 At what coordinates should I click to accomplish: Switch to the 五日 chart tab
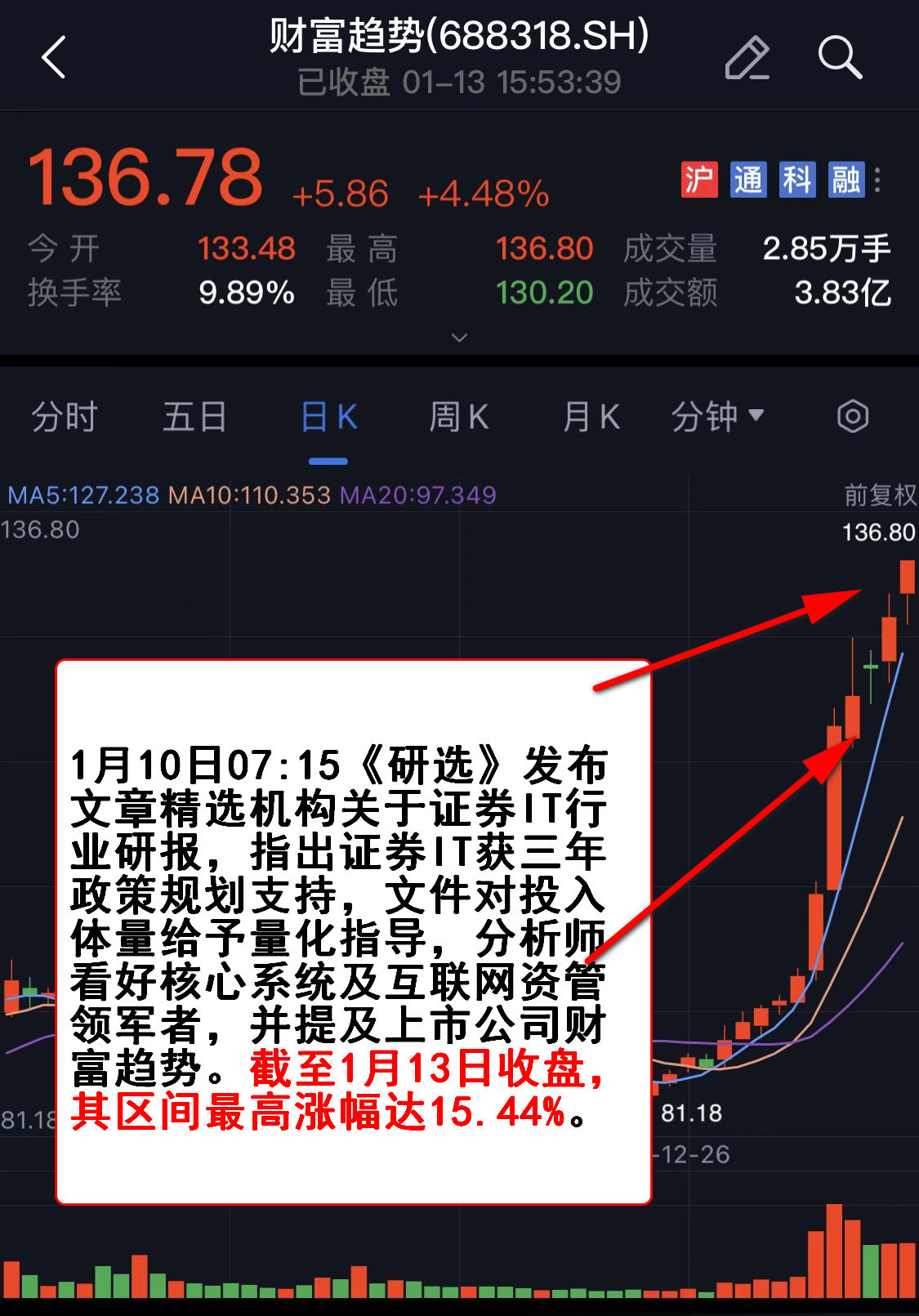tap(194, 417)
